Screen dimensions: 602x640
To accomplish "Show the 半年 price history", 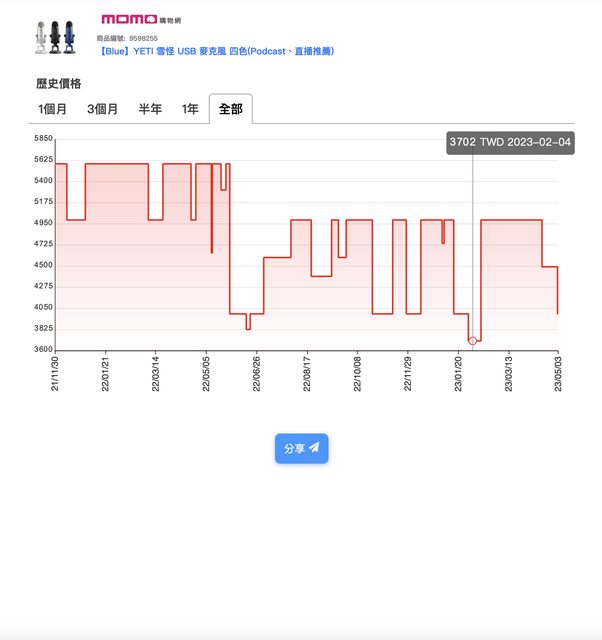I will coord(150,109).
